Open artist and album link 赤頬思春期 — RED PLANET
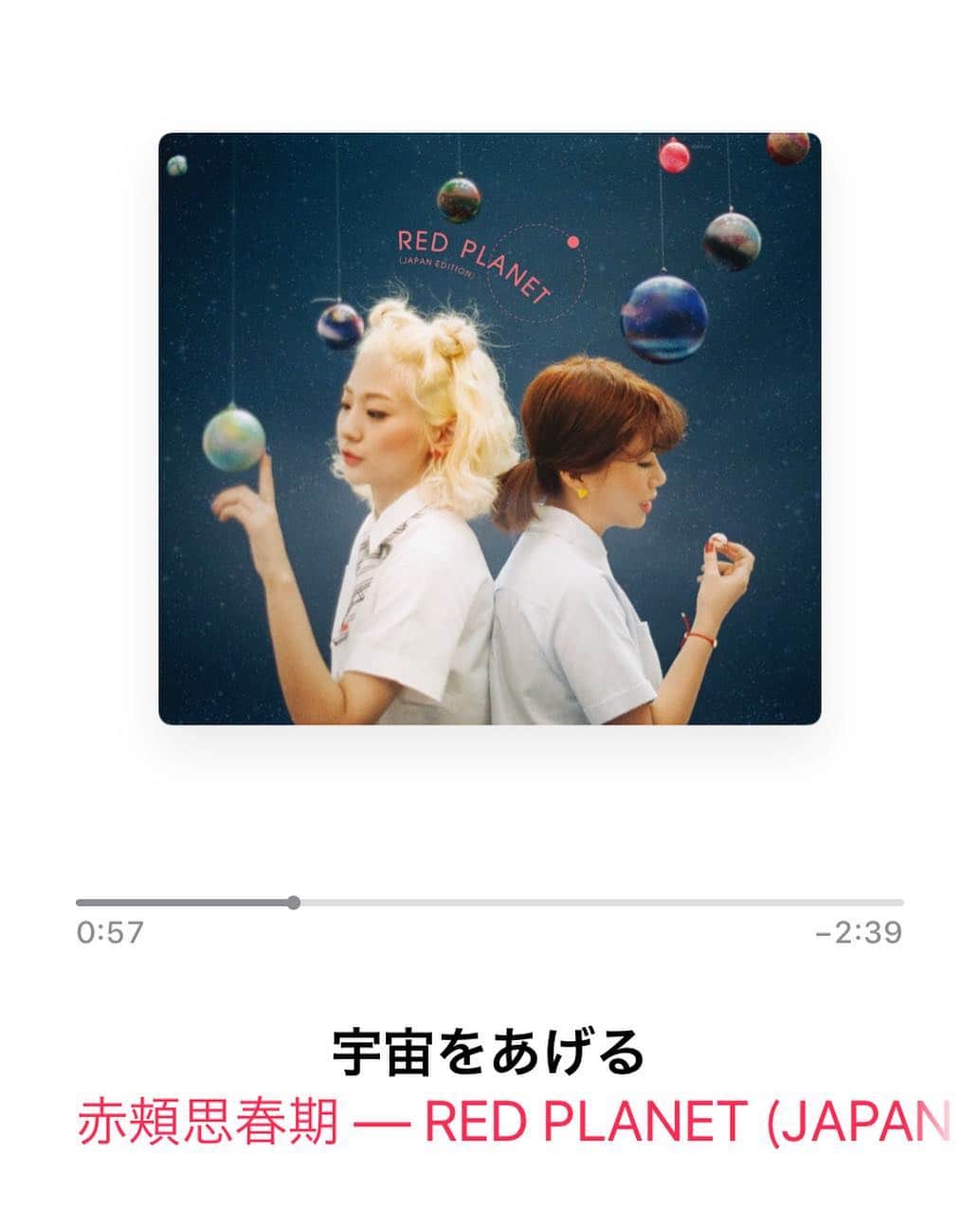Image resolution: width=980 pixels, height=1226 pixels. pos(512,1123)
